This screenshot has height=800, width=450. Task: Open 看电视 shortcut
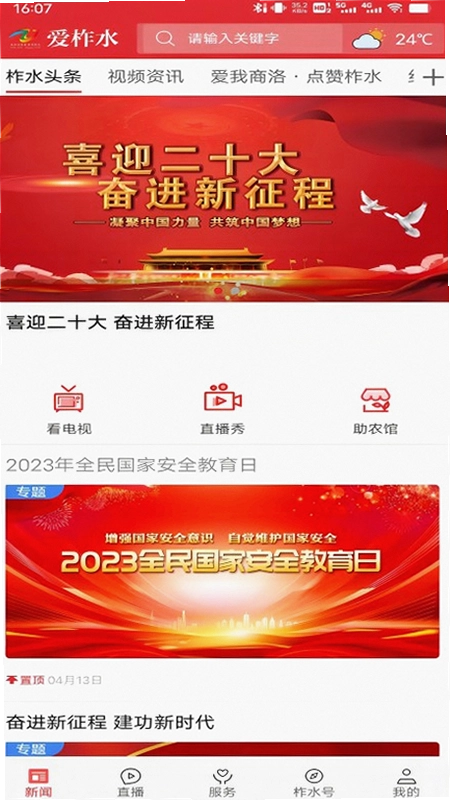(x=69, y=410)
